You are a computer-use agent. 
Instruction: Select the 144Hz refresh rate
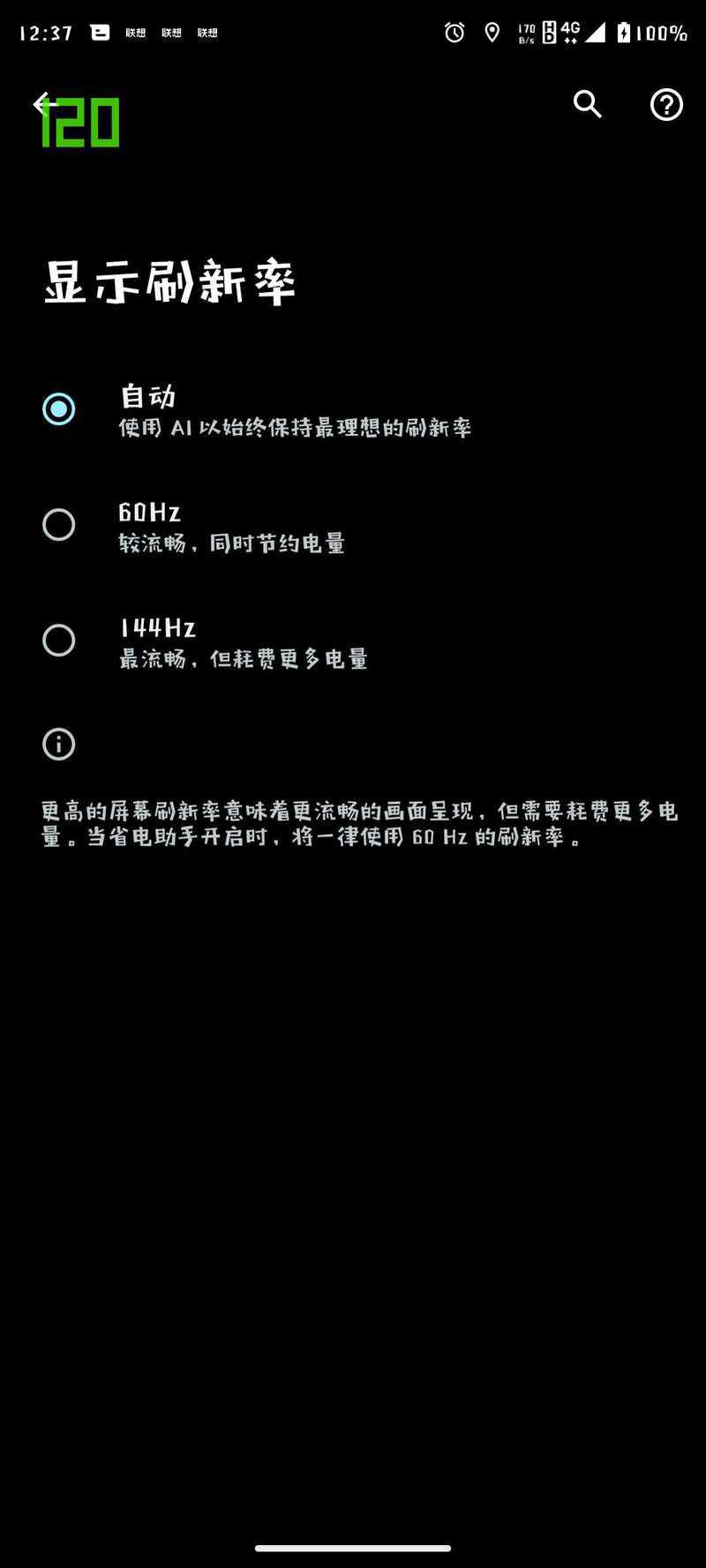[353, 641]
